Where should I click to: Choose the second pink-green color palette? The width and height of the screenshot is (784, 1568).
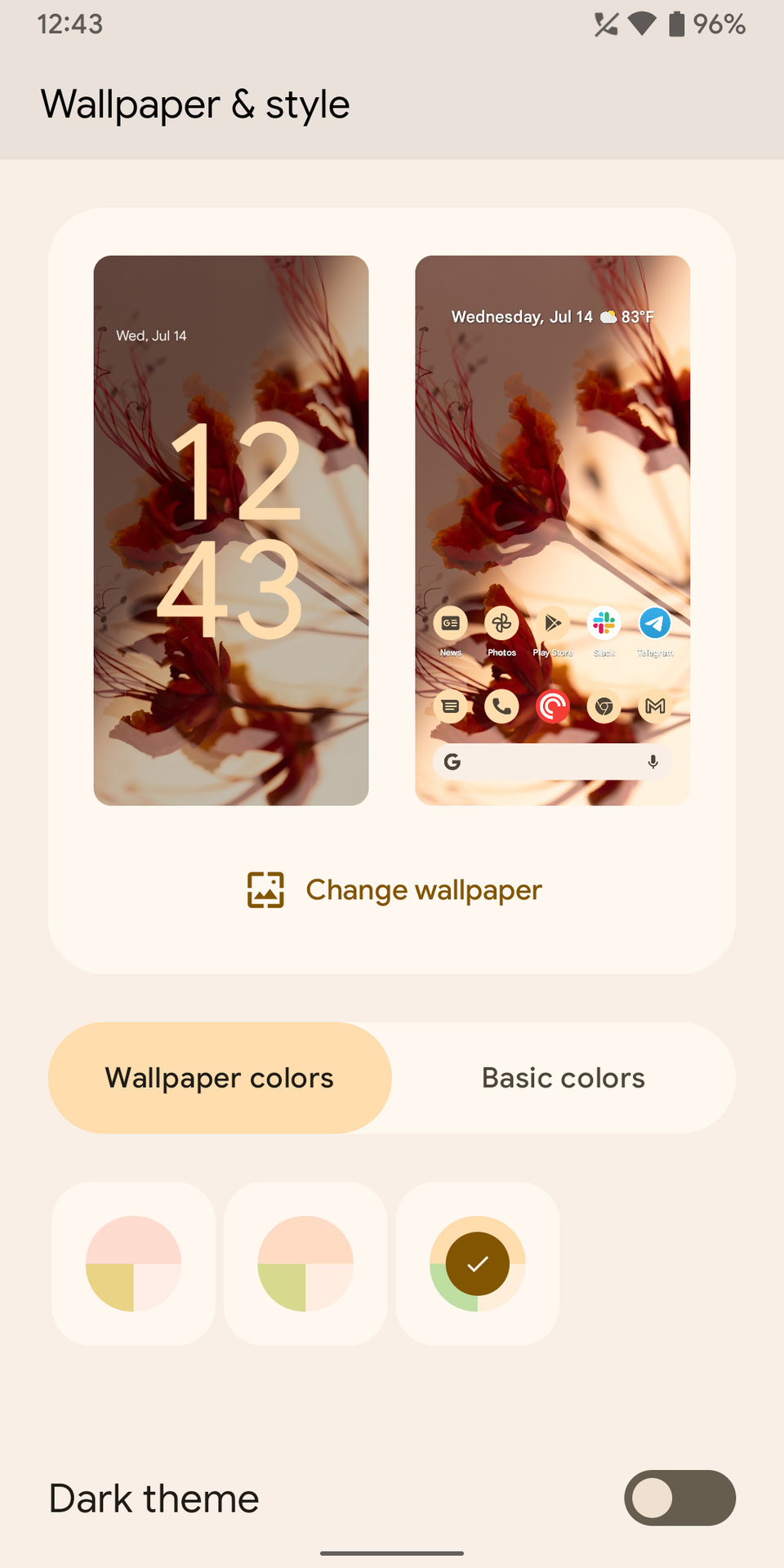pyautogui.click(x=305, y=1263)
